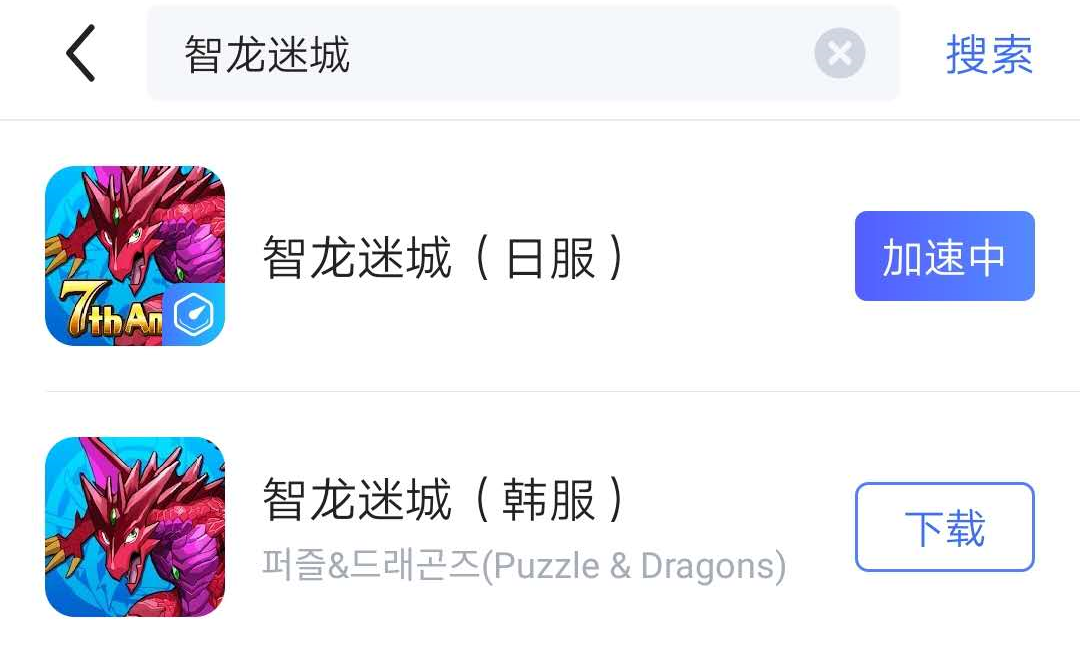Tap the search field containing 智龙迷城
Image resolution: width=1080 pixels, height=657 pixels.
[x=480, y=54]
